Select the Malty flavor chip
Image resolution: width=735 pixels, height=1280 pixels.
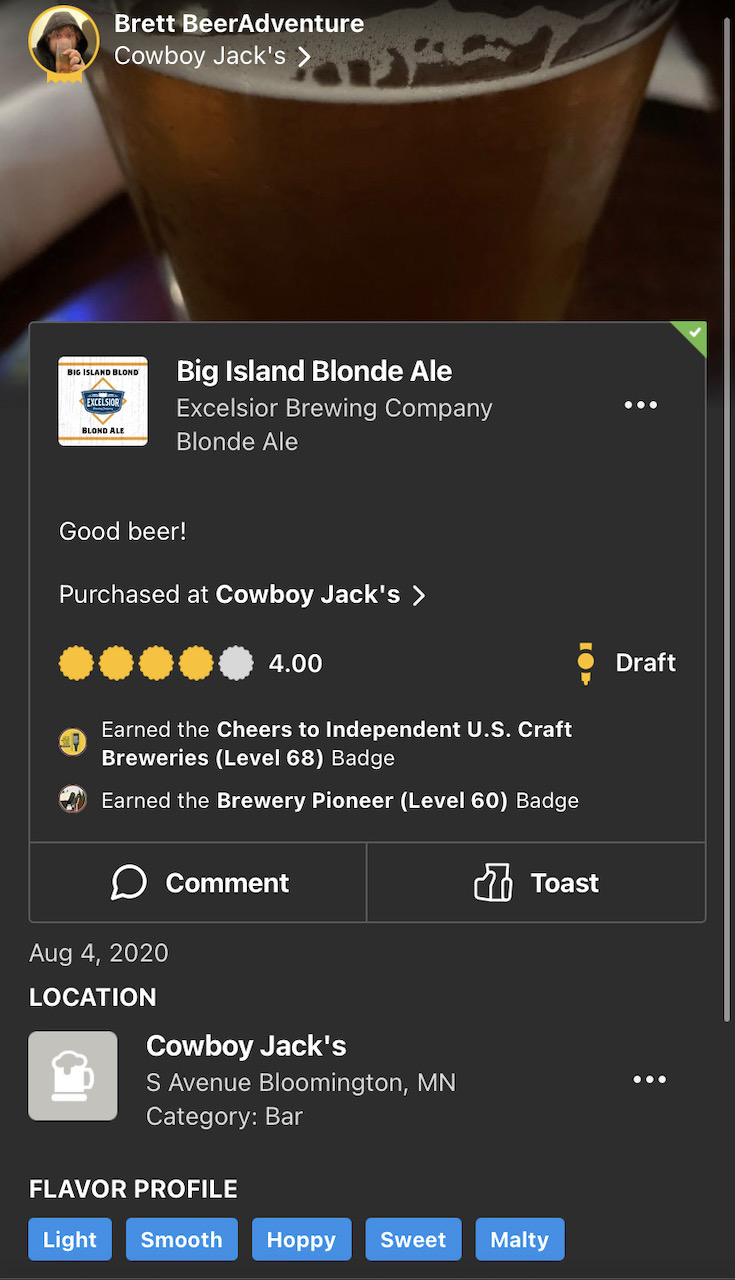519,1240
